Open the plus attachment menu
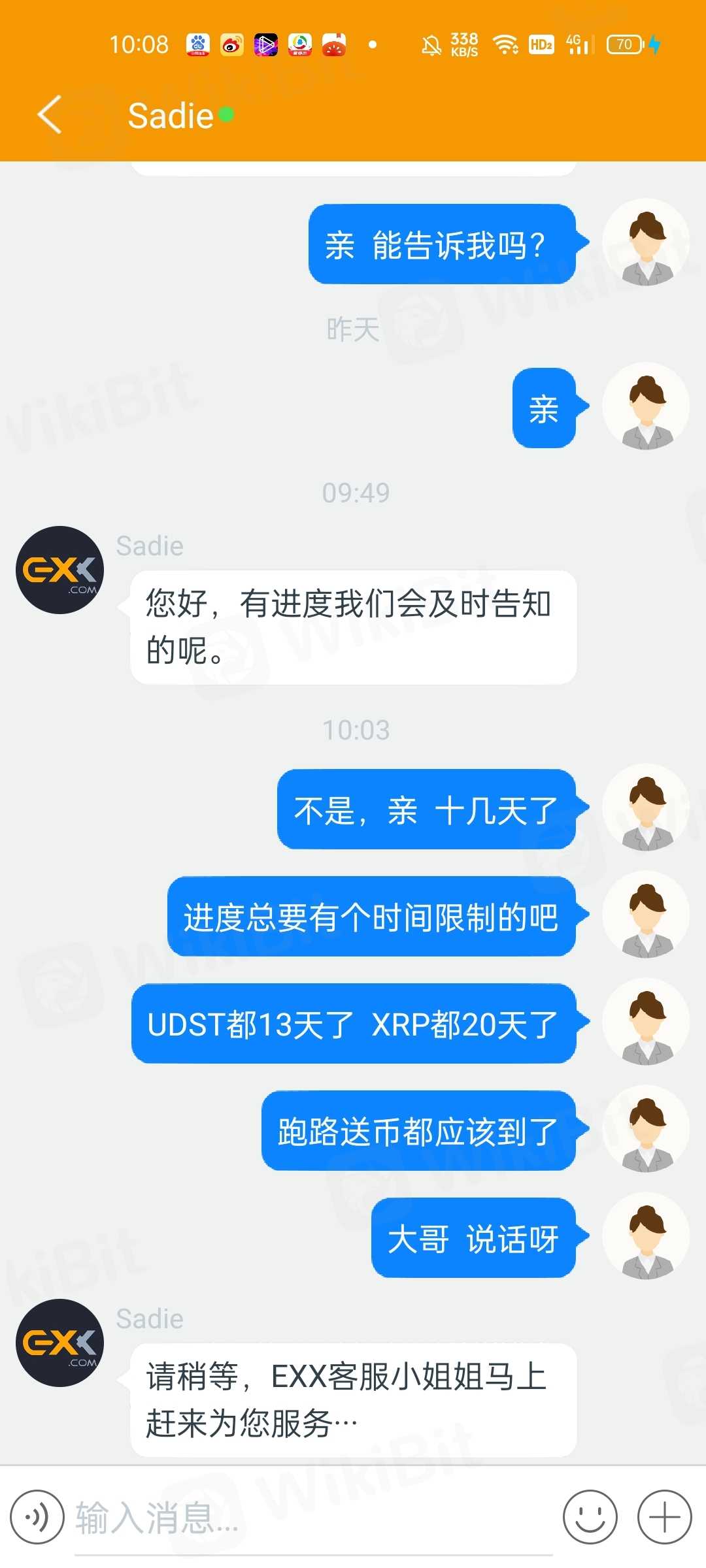This screenshot has width=706, height=1568. coord(664,1517)
